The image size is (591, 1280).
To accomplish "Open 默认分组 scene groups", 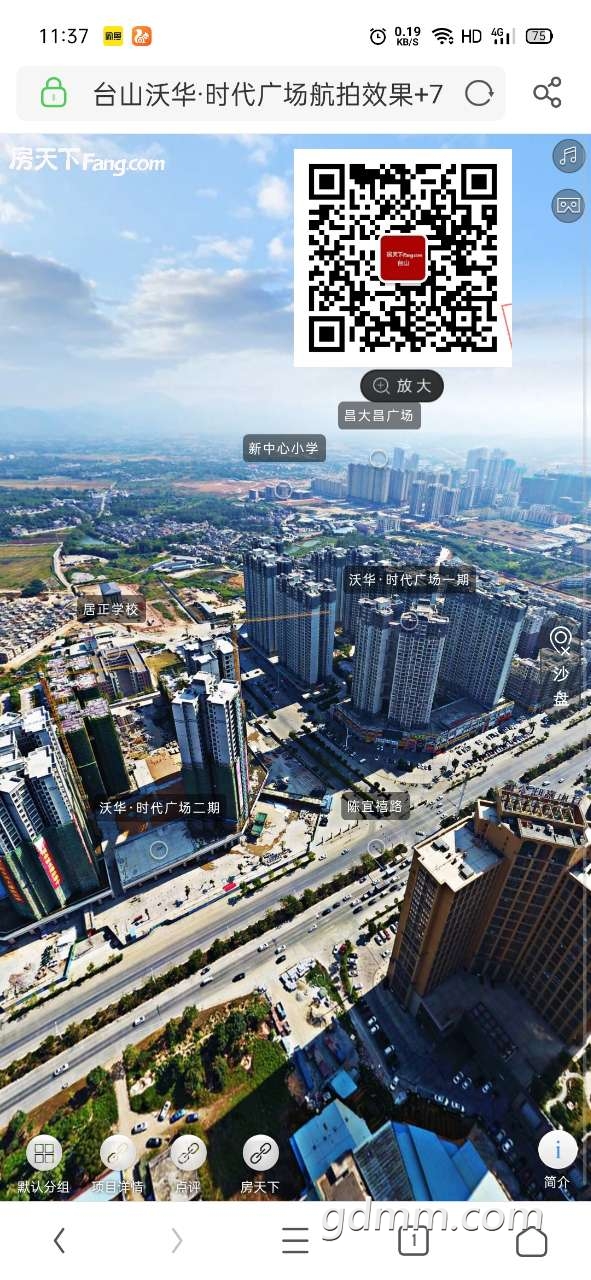I will [x=44, y=1165].
